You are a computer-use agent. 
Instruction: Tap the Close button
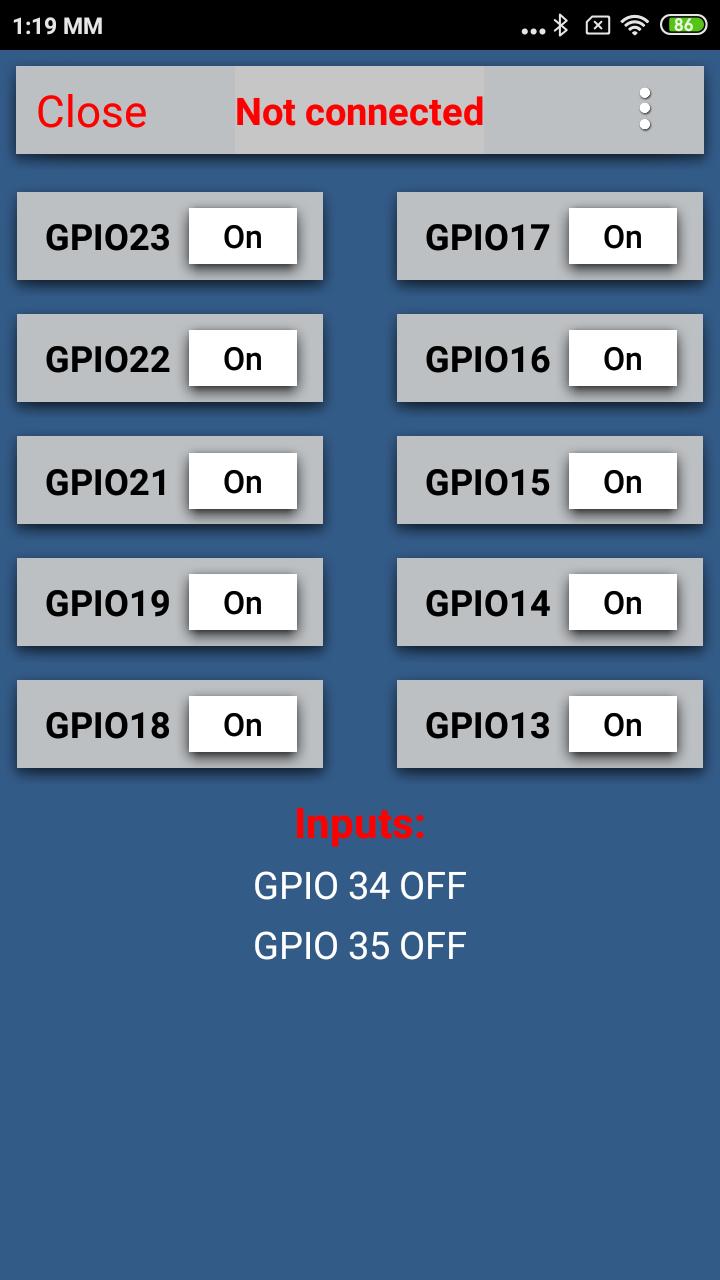pyautogui.click(x=92, y=111)
